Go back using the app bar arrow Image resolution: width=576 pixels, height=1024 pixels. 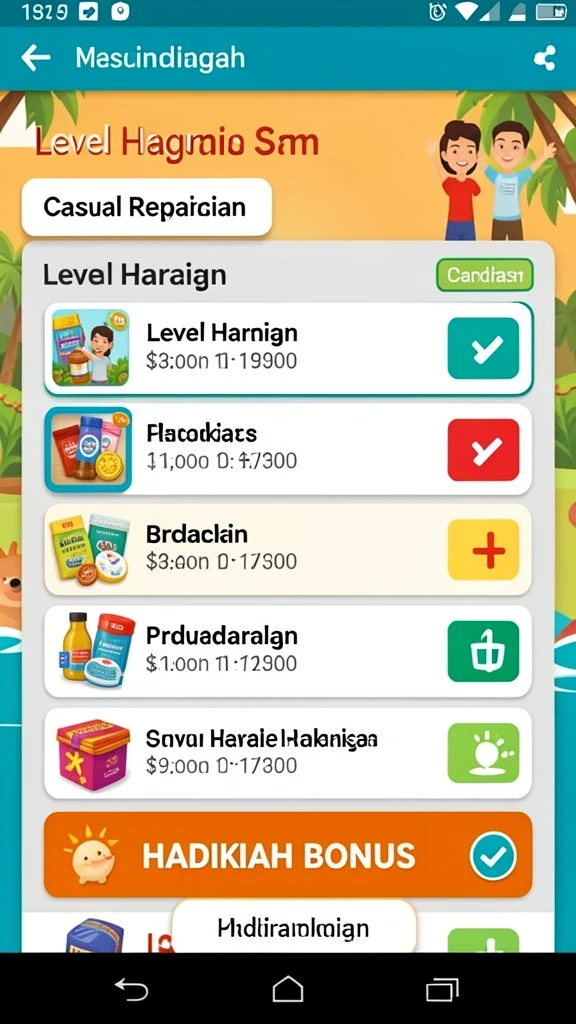point(35,58)
